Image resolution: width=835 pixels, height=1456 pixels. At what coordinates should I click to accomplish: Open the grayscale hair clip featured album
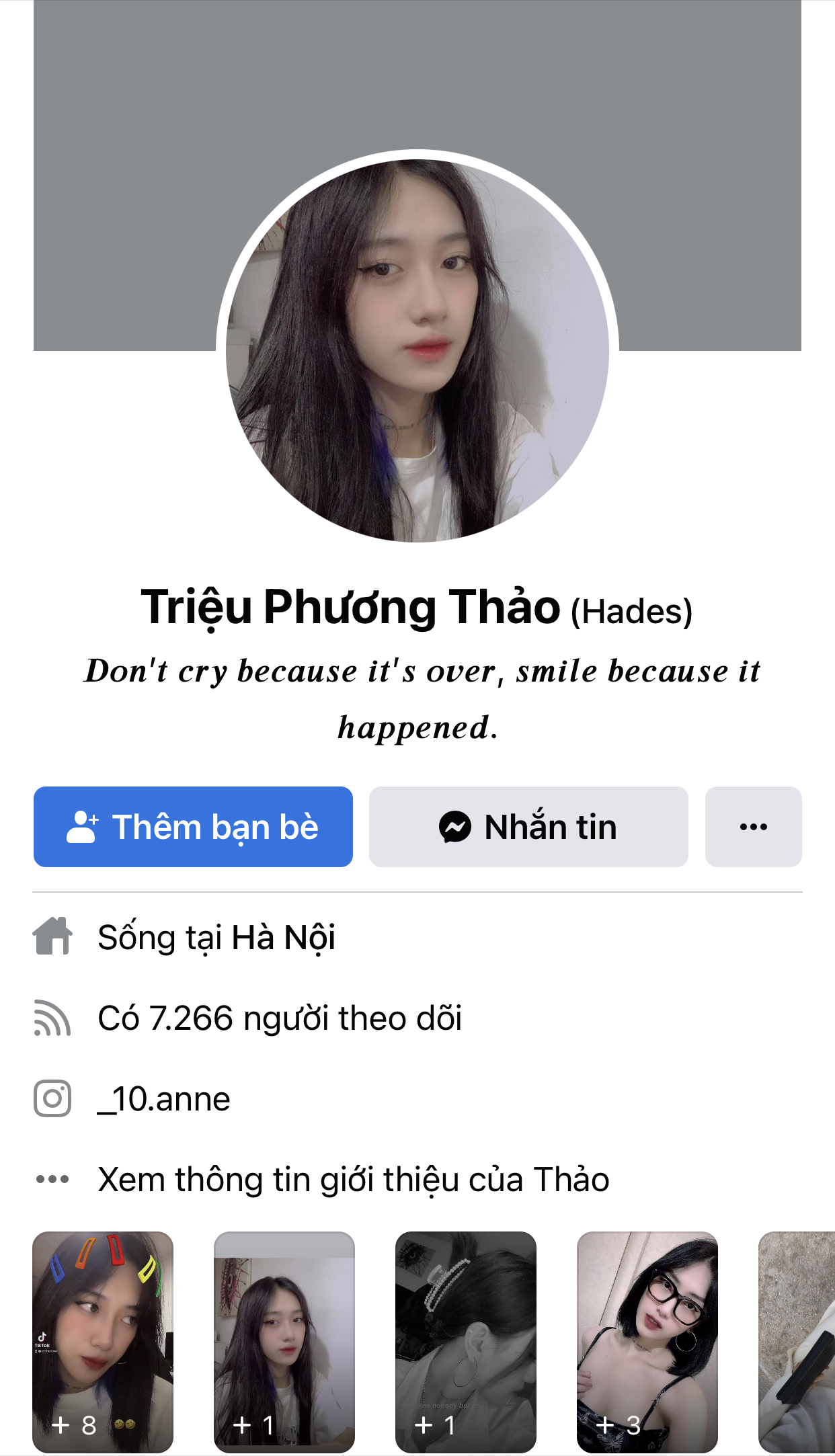click(466, 1342)
